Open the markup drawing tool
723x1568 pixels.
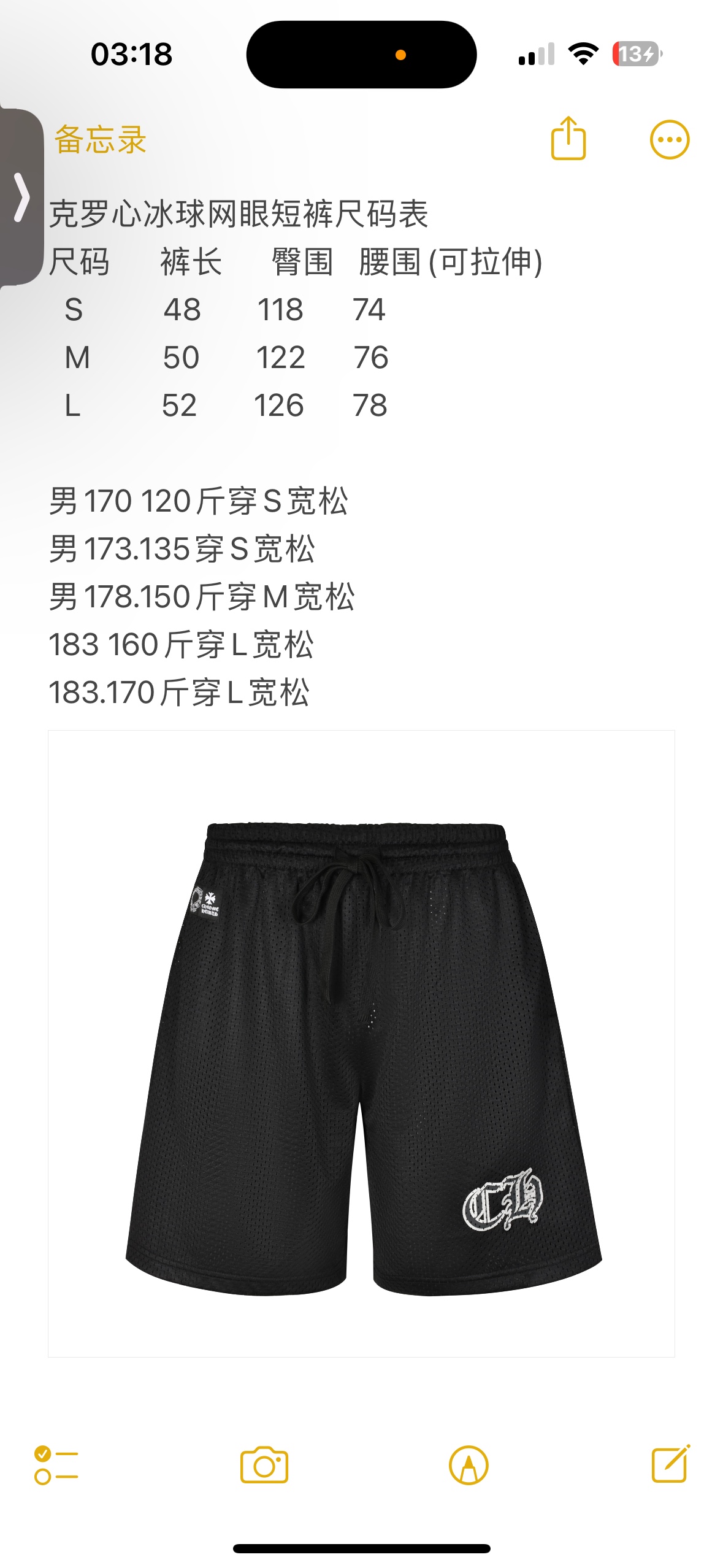pyautogui.click(x=469, y=1465)
